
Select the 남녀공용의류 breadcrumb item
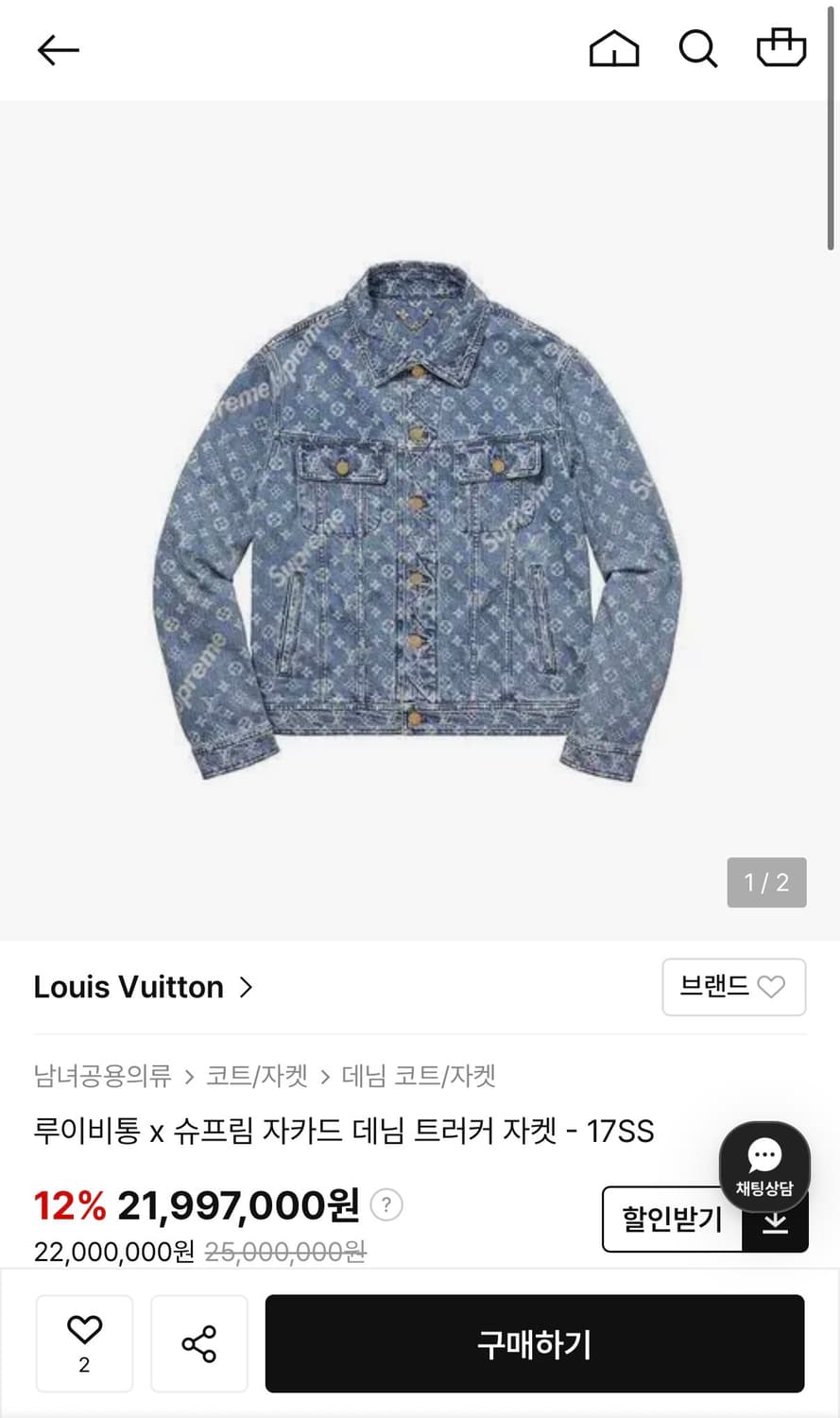pos(103,1076)
